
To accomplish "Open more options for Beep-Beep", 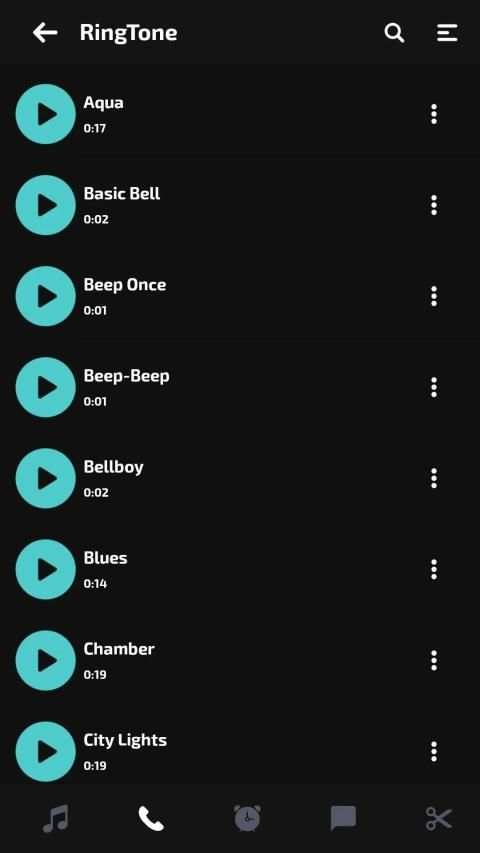I will click(x=434, y=387).
